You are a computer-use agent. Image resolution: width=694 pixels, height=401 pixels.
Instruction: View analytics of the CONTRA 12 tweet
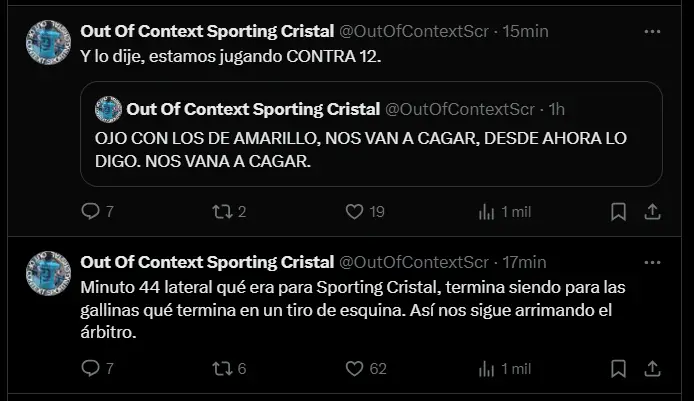coord(487,211)
